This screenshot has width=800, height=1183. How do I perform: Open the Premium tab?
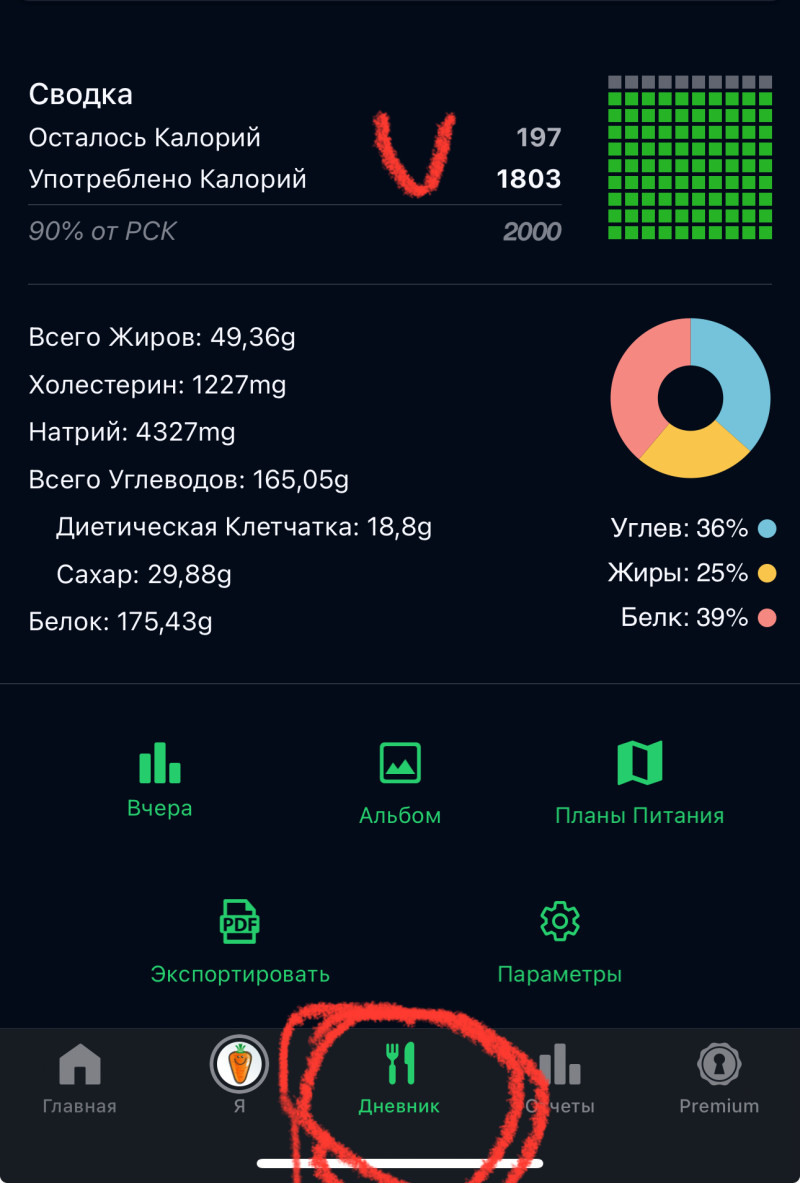719,1078
